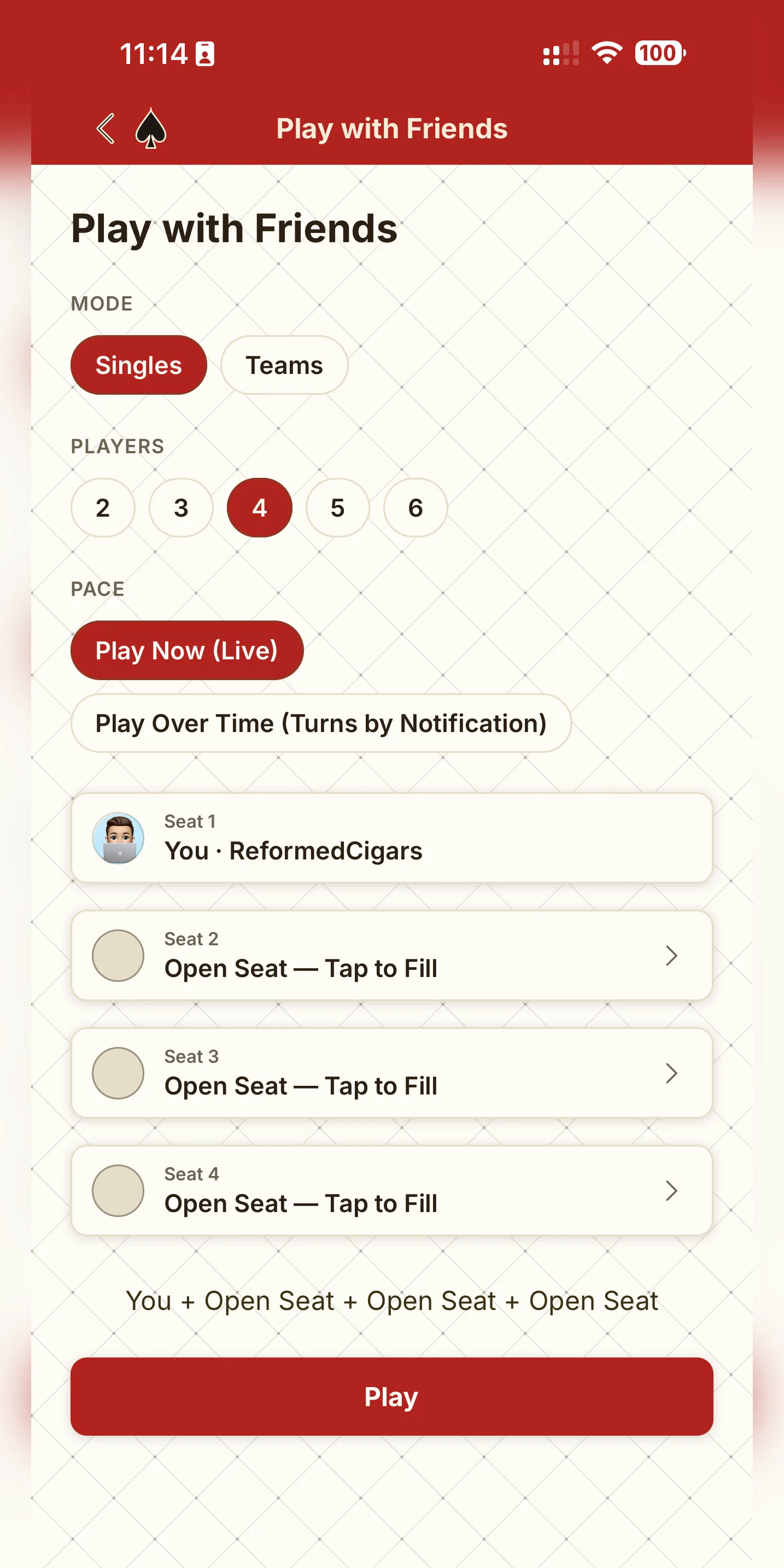Select 4 players

click(x=259, y=508)
